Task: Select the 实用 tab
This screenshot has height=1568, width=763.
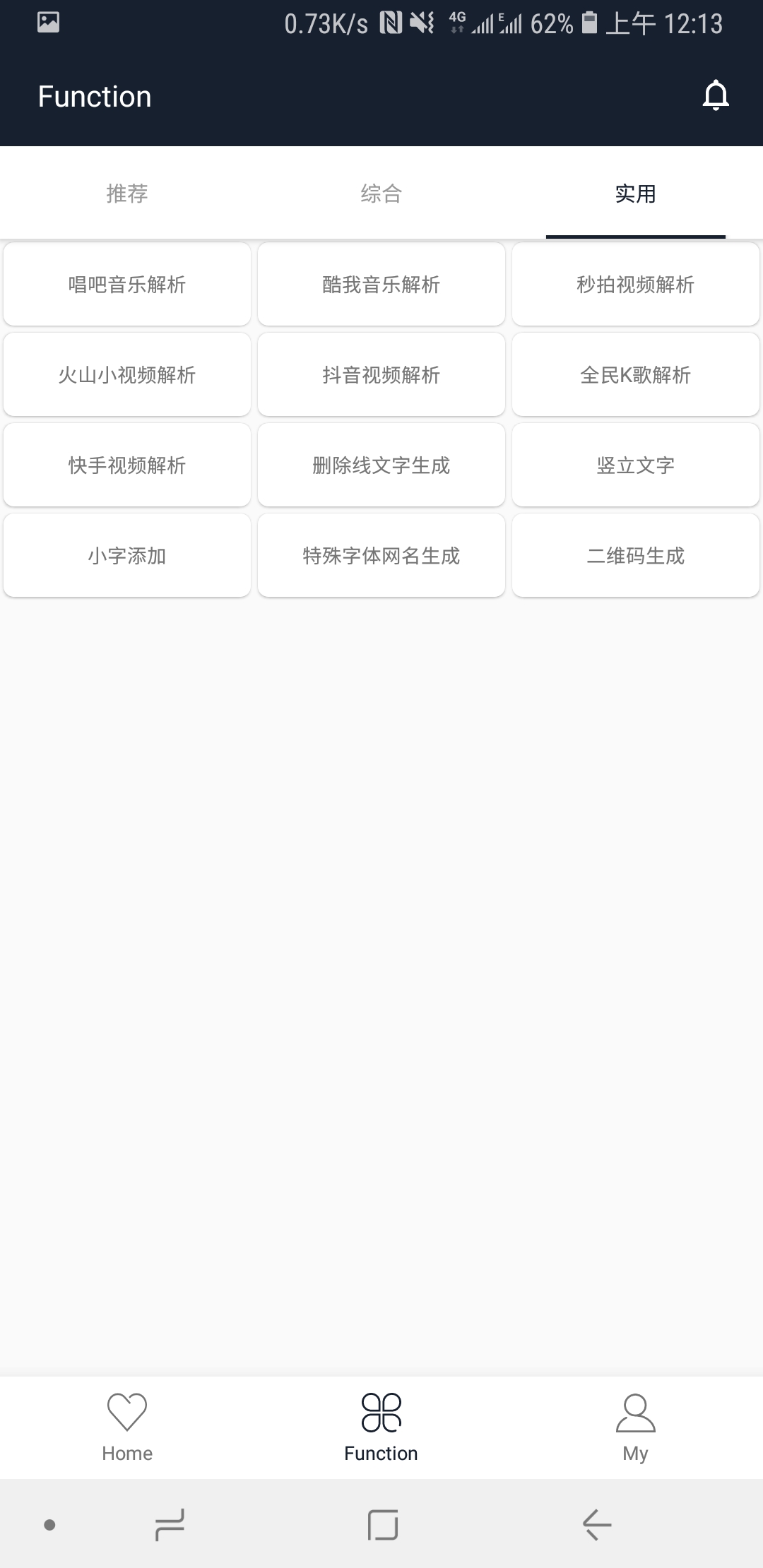Action: click(634, 193)
